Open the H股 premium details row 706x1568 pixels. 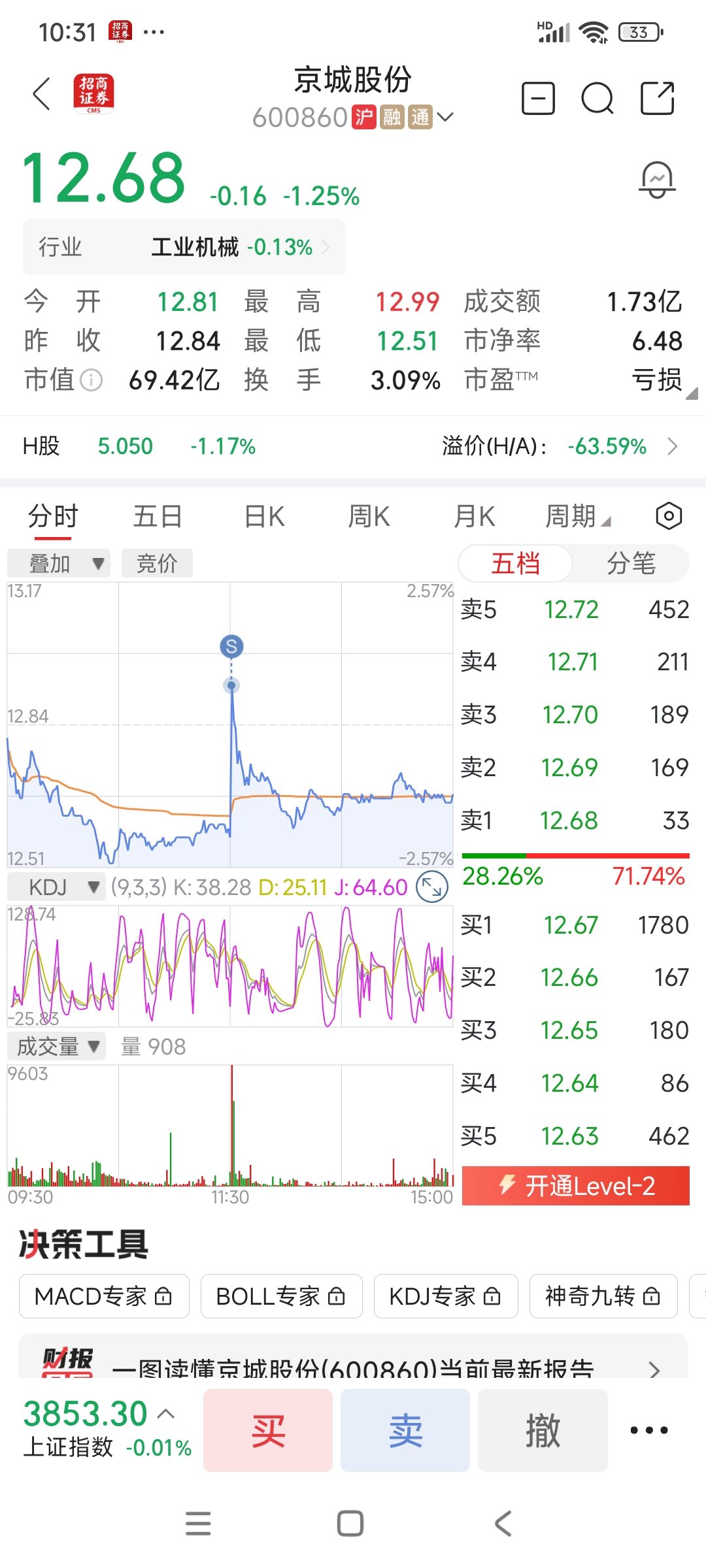[353, 446]
